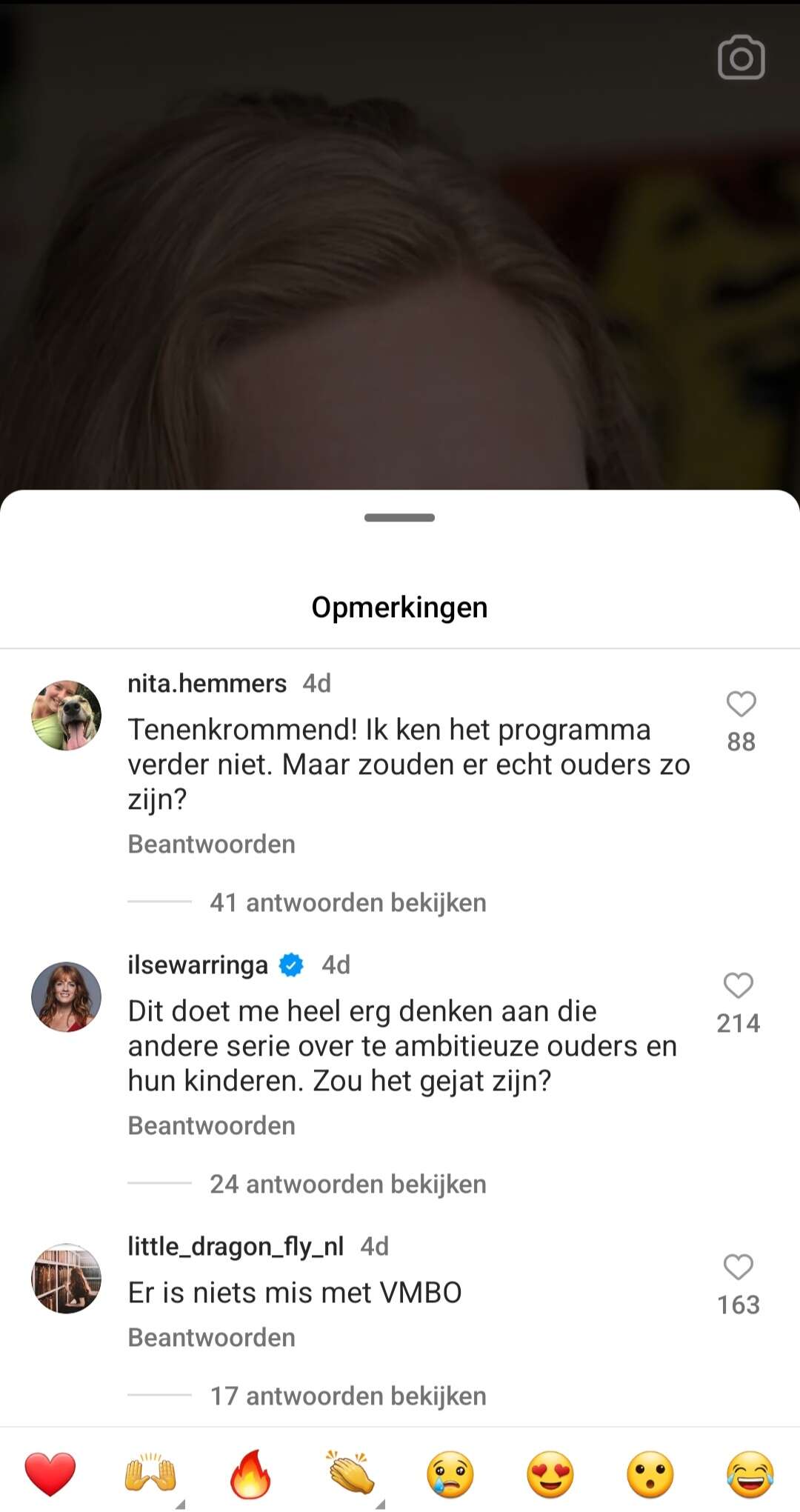Open the camera icon at top right
This screenshot has height=1512, width=800.
click(741, 57)
